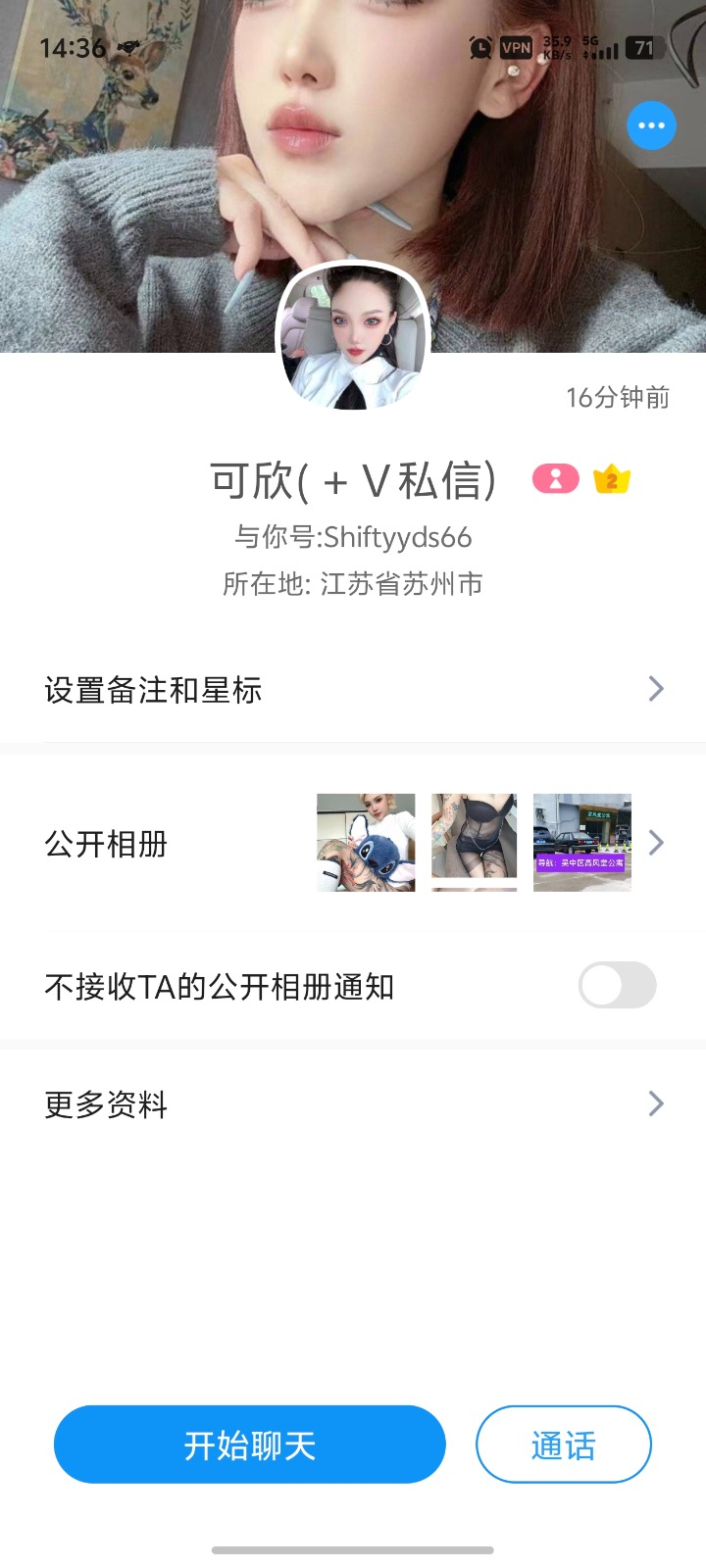
Task: Open the three-dot more options menu
Action: click(651, 126)
